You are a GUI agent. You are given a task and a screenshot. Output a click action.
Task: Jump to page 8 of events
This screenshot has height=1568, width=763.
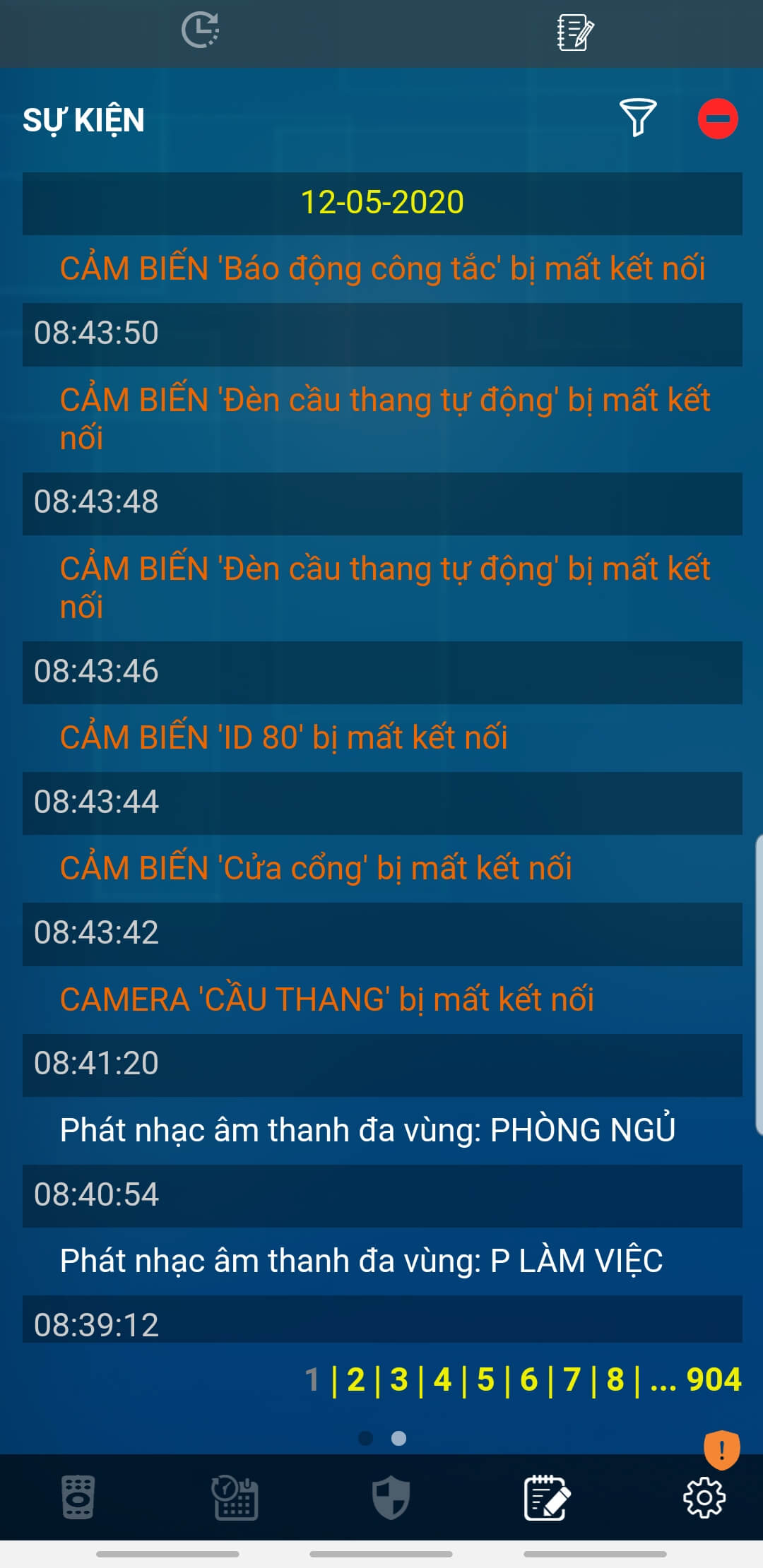click(x=615, y=1379)
